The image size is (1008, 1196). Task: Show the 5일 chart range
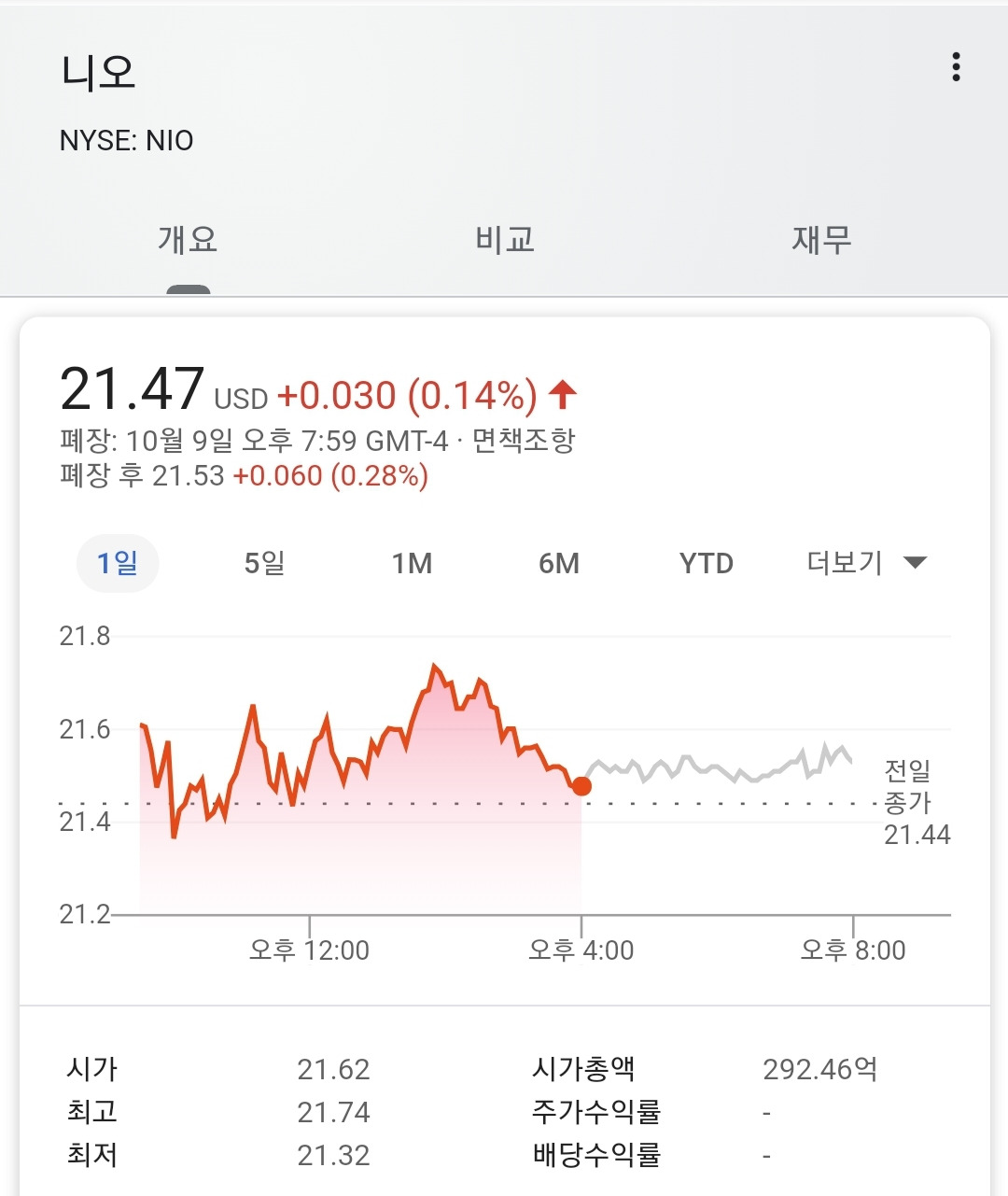(264, 563)
